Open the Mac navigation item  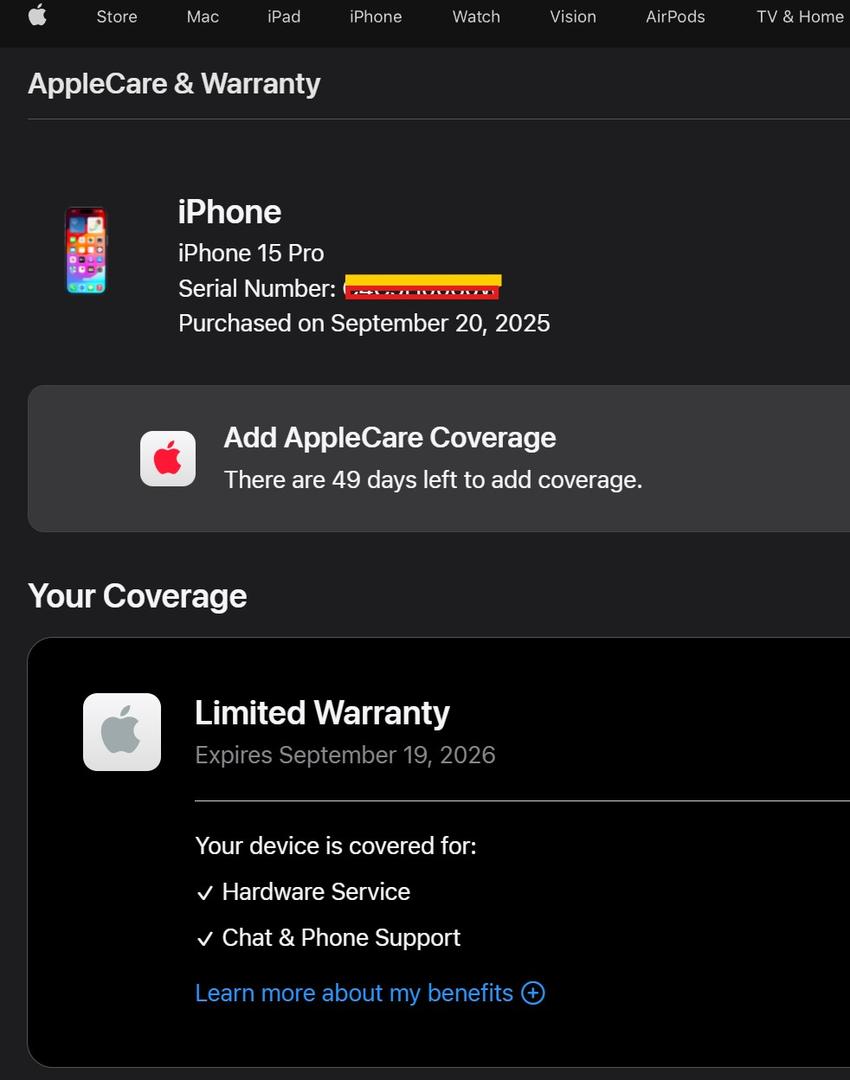tap(202, 16)
